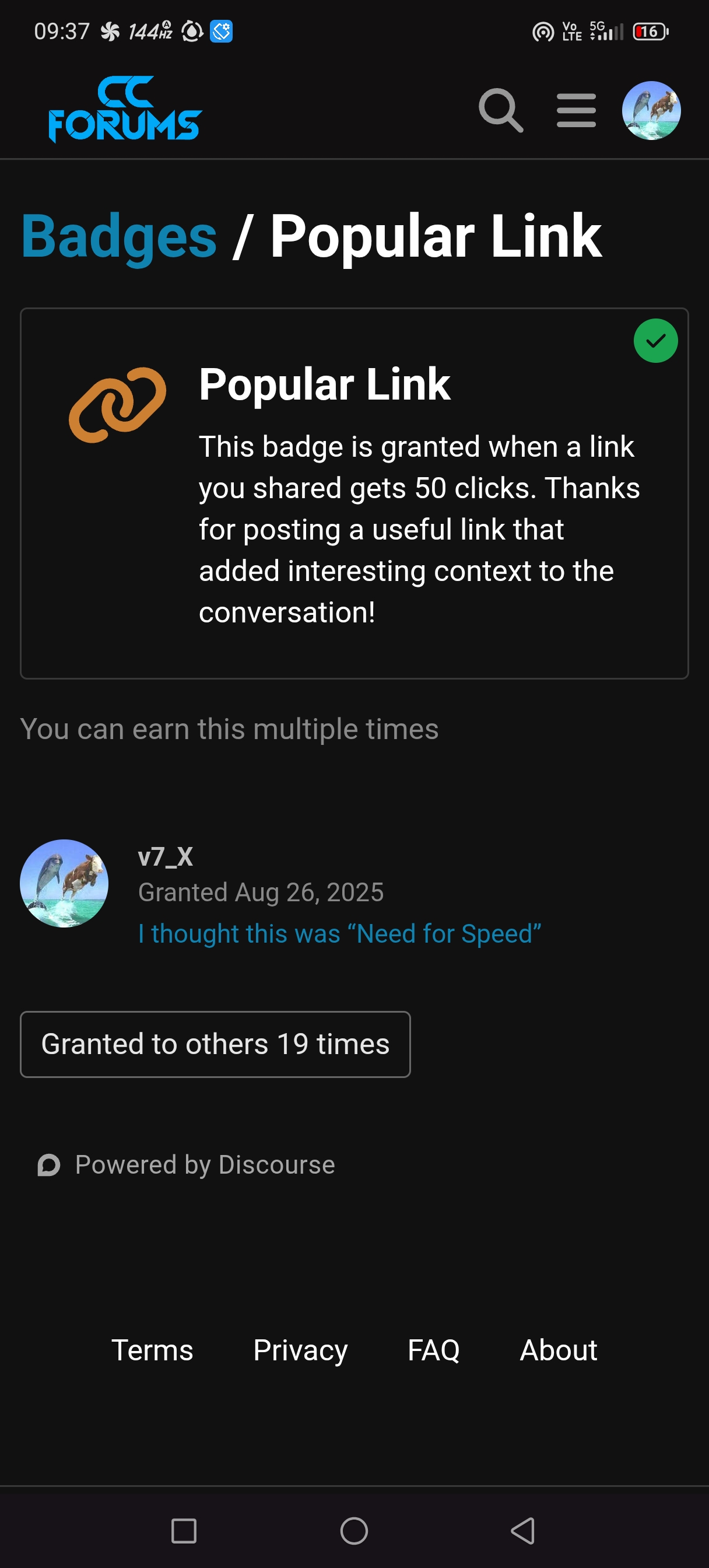Open the Badges breadcrumb link
The image size is (709, 1568).
[120, 236]
